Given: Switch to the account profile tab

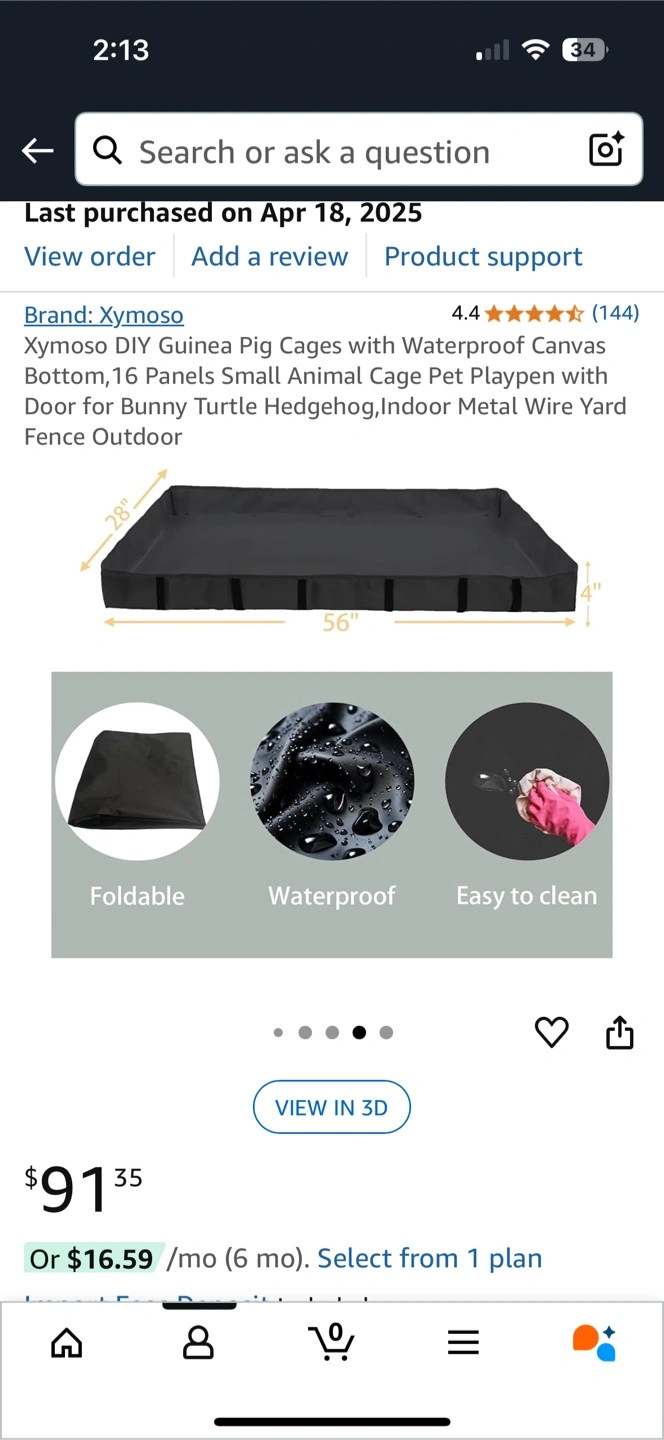Looking at the screenshot, I should (x=198, y=1343).
